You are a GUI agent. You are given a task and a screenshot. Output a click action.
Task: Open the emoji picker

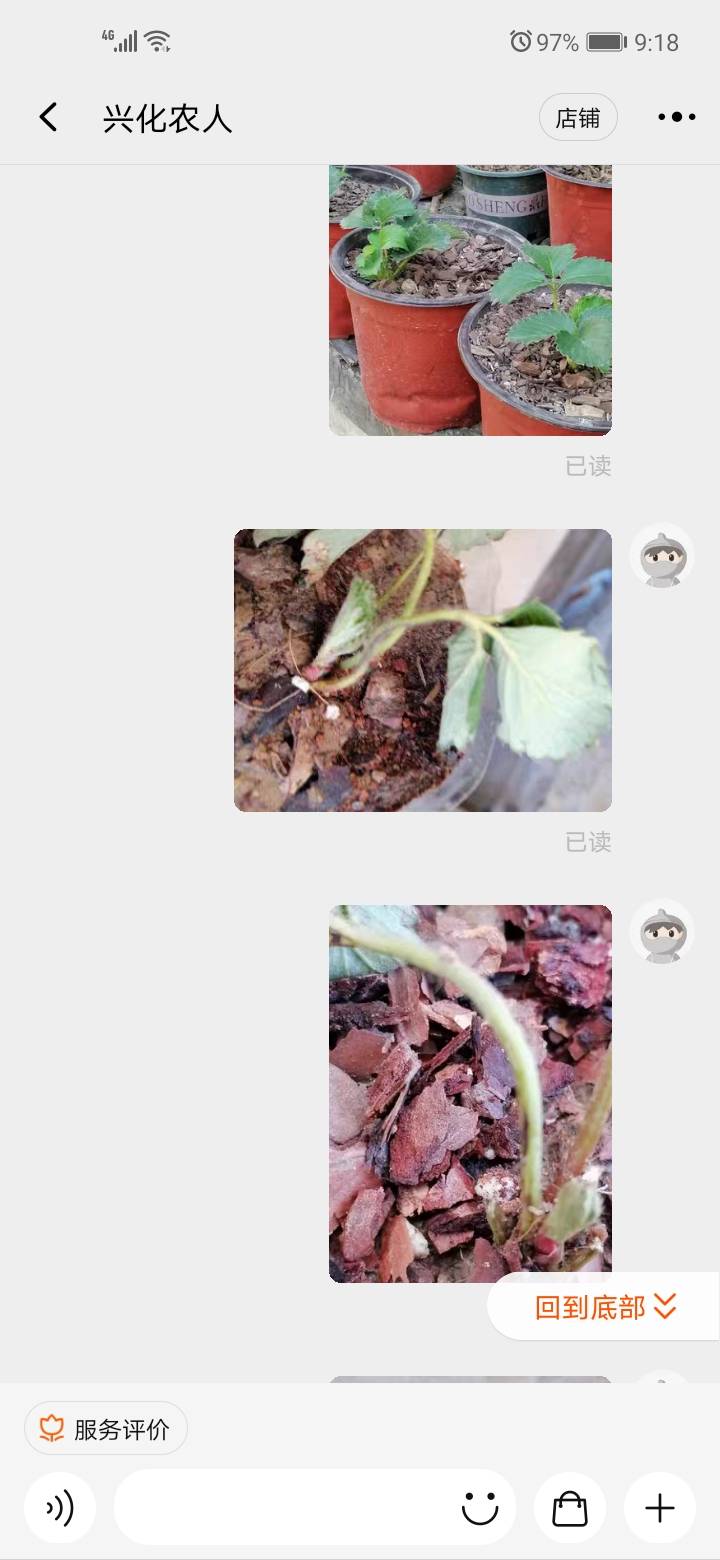(480, 1508)
